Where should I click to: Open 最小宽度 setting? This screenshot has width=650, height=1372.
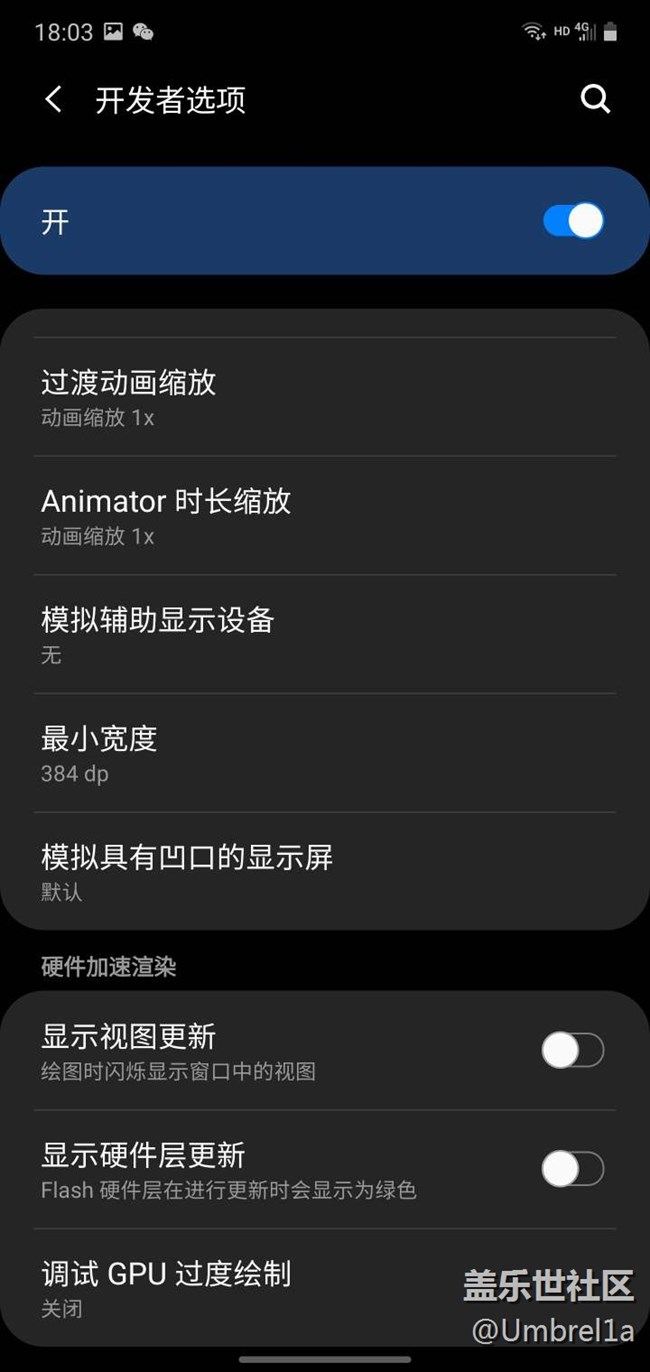(324, 754)
